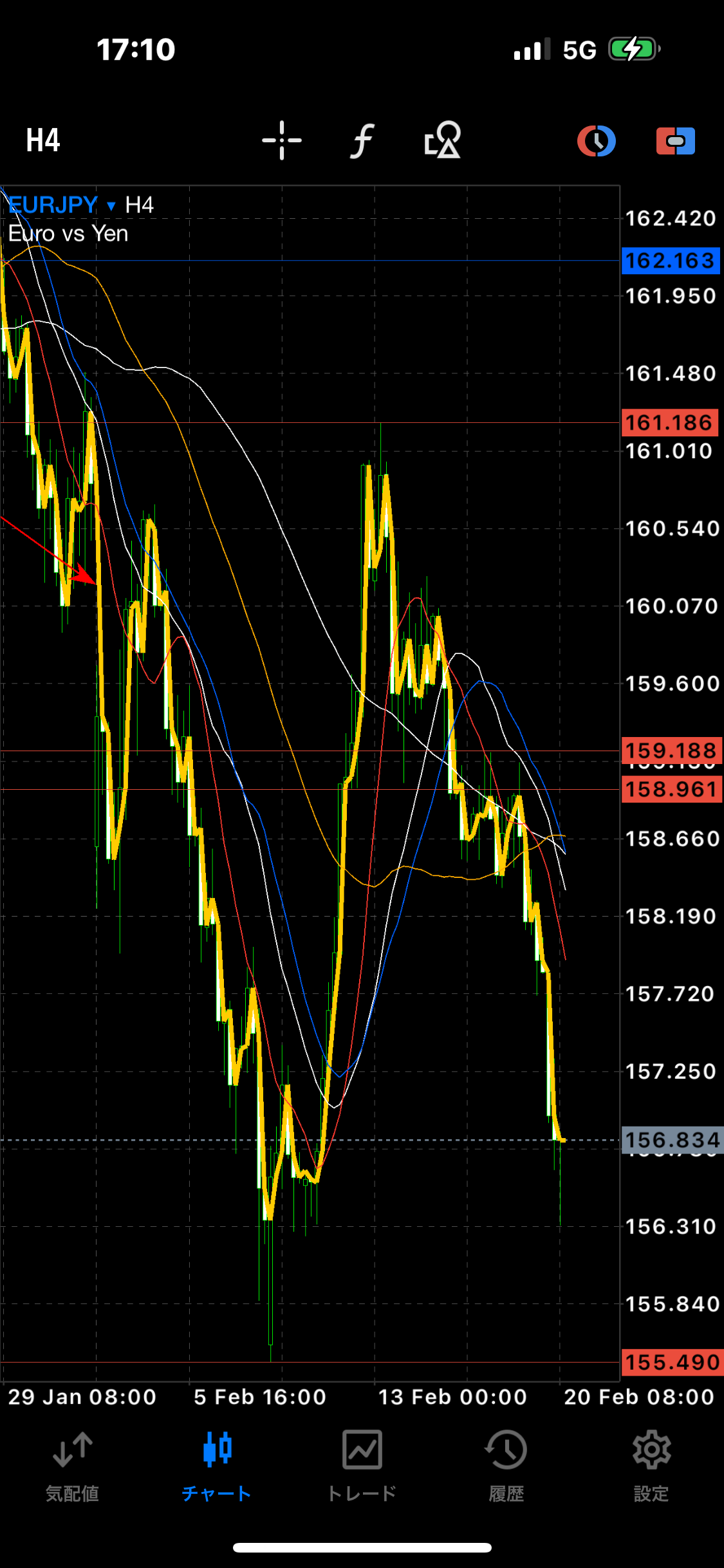Open the drawing objects tool
The width and height of the screenshot is (724, 1568).
tap(443, 140)
